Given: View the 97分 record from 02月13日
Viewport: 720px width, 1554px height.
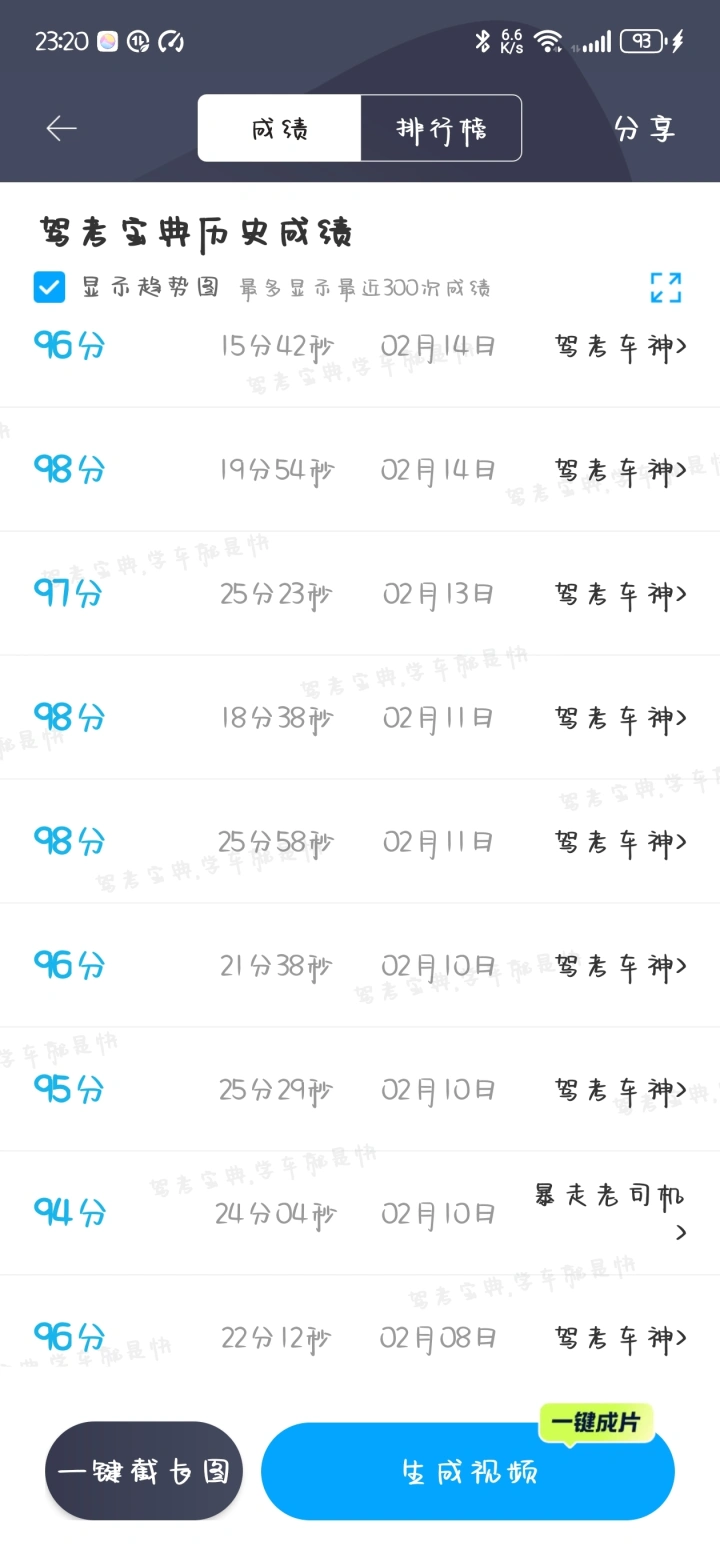Looking at the screenshot, I should click(360, 593).
